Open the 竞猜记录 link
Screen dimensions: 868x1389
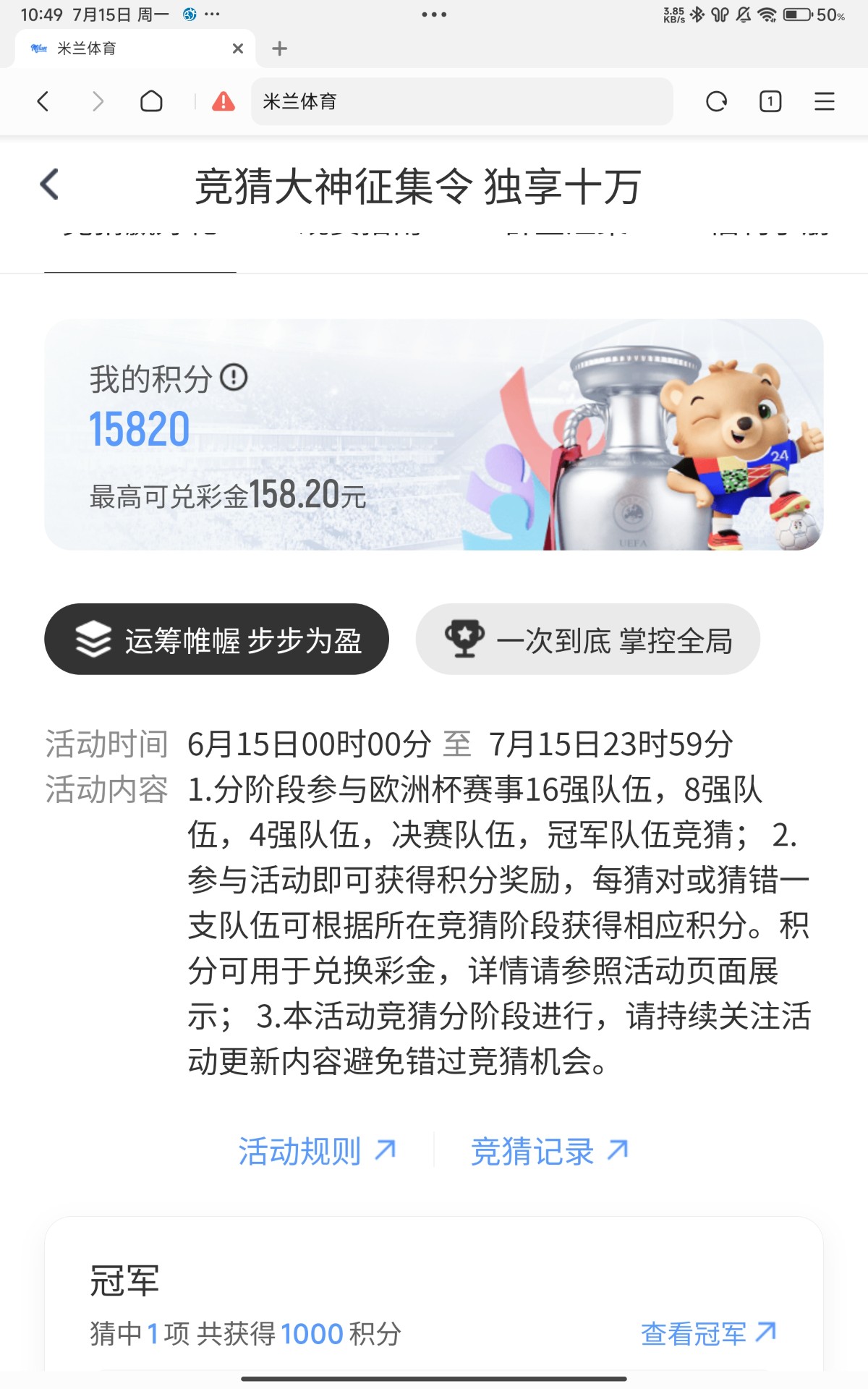pos(549,1151)
